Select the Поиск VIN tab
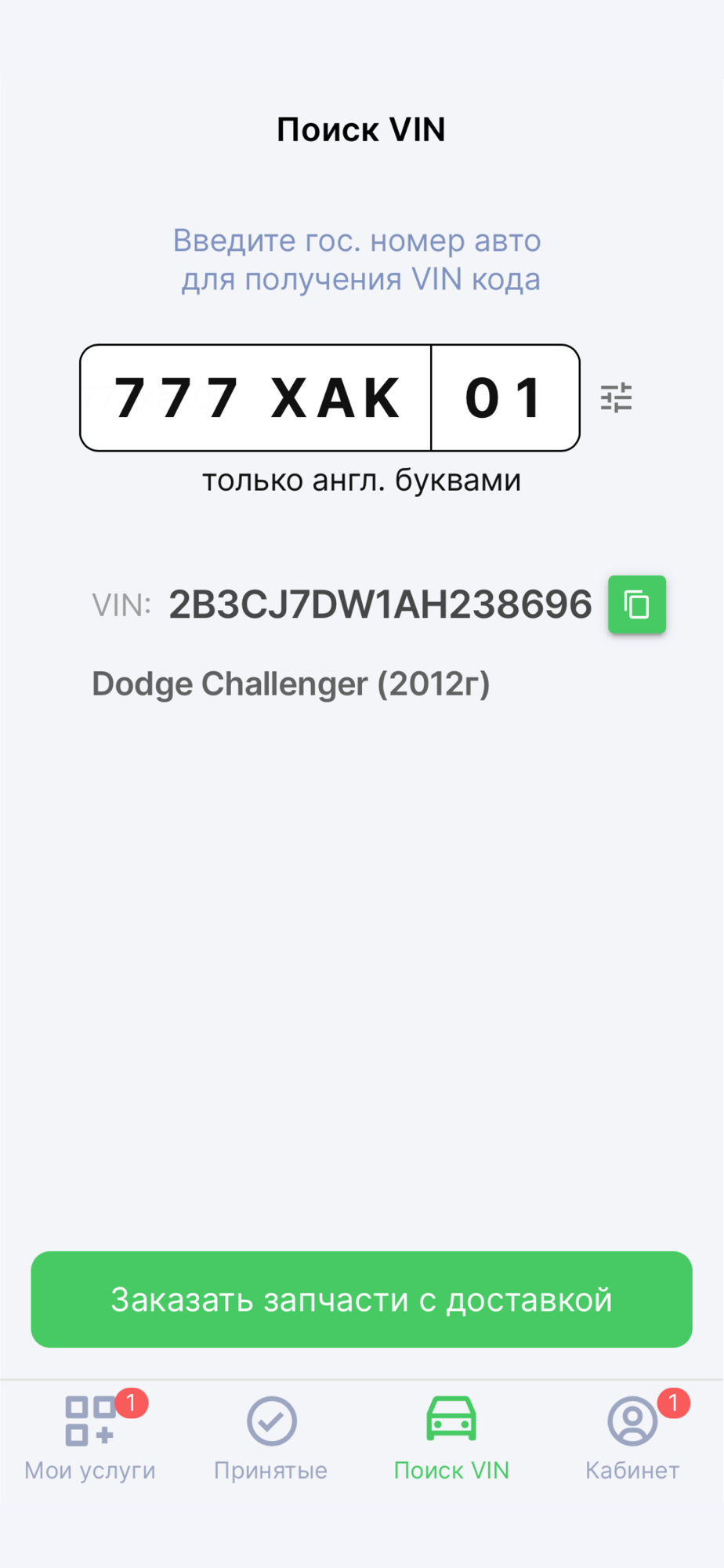 click(x=451, y=1439)
